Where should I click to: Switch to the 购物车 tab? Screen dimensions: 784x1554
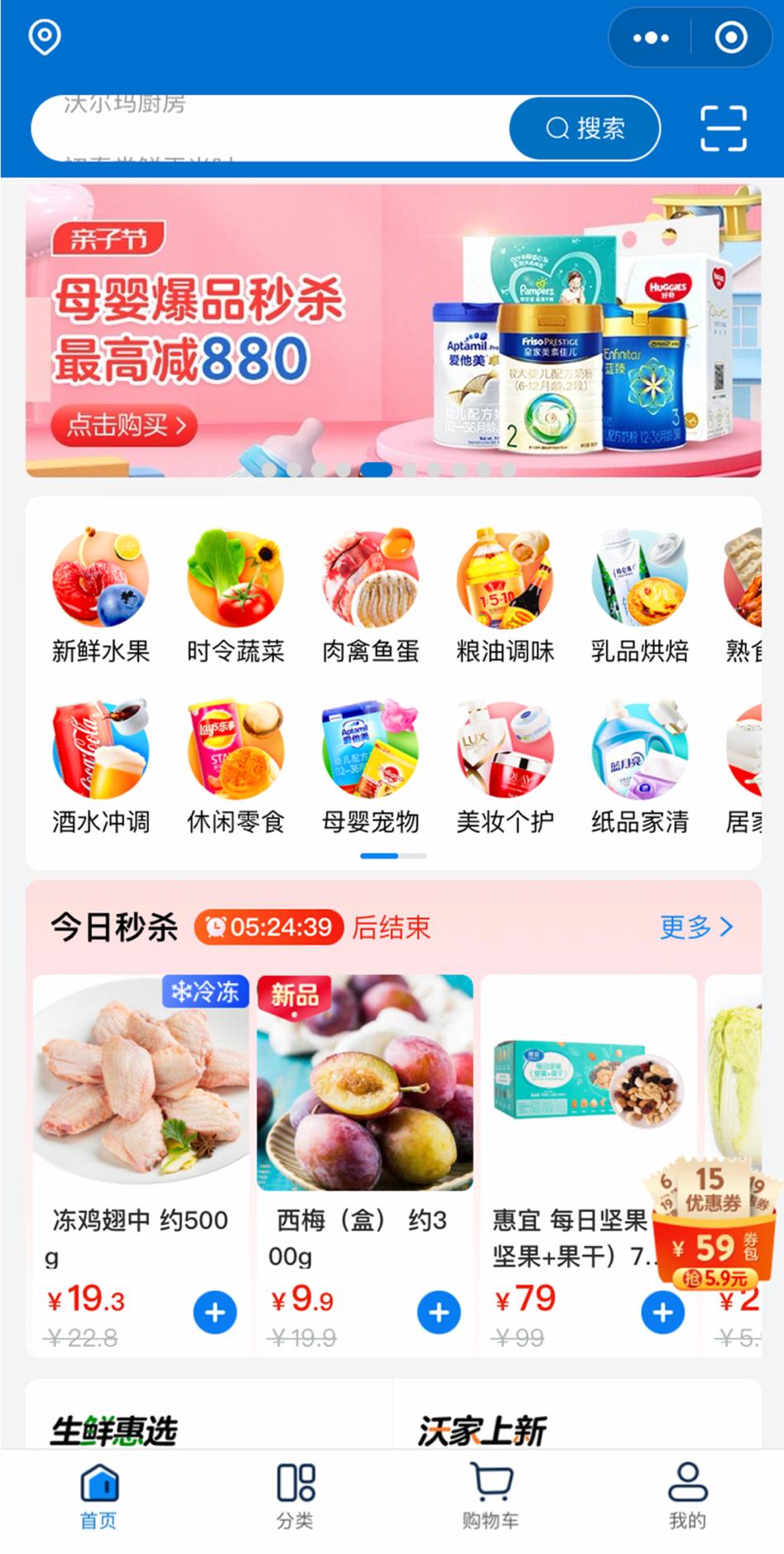click(491, 1495)
